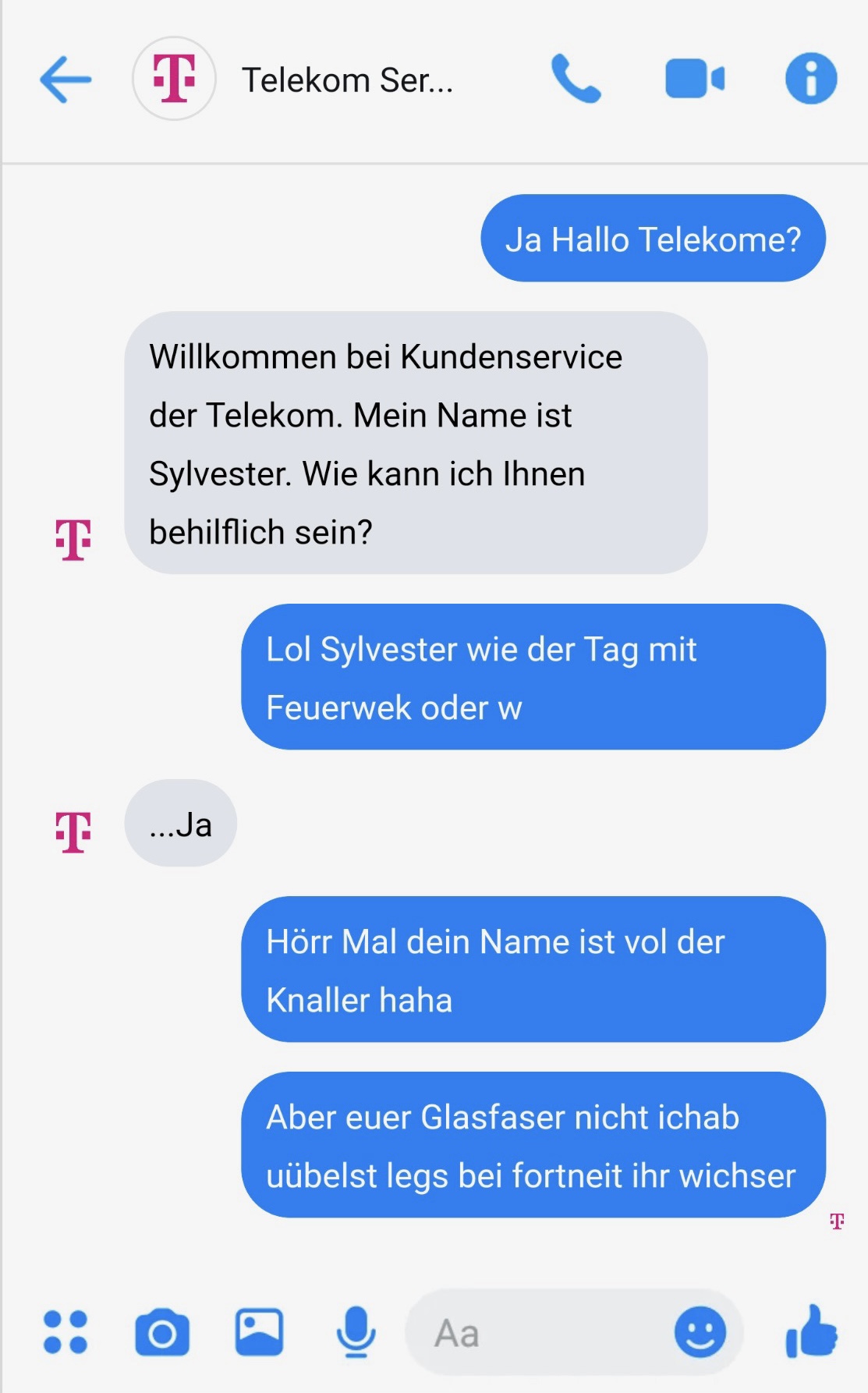The width and height of the screenshot is (868, 1393).
Task: Record a voice message
Action: (x=356, y=1332)
